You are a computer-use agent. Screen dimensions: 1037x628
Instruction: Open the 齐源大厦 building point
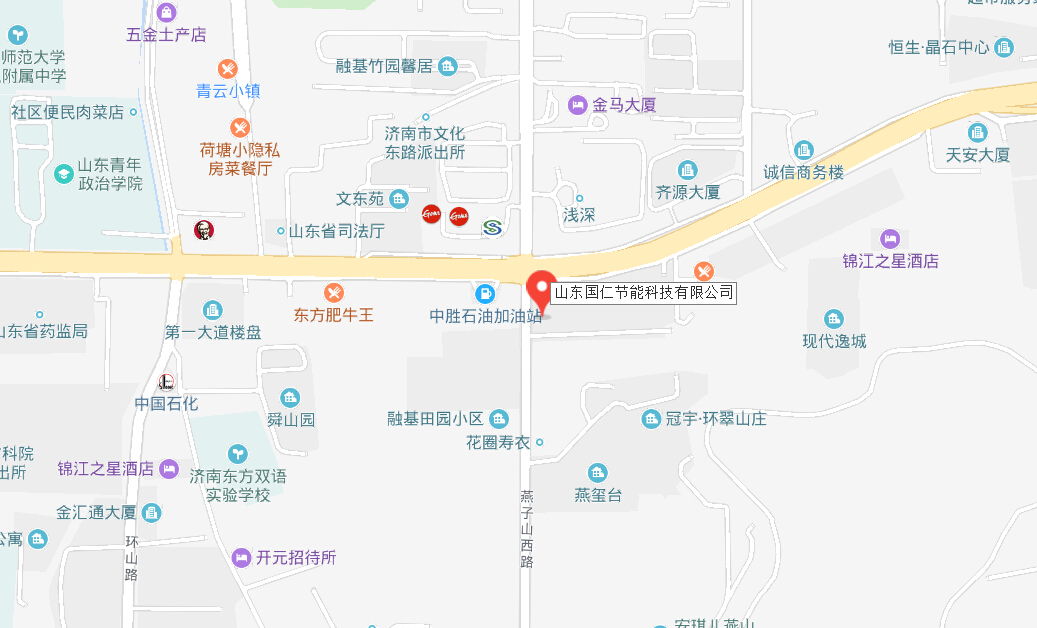[x=688, y=170]
